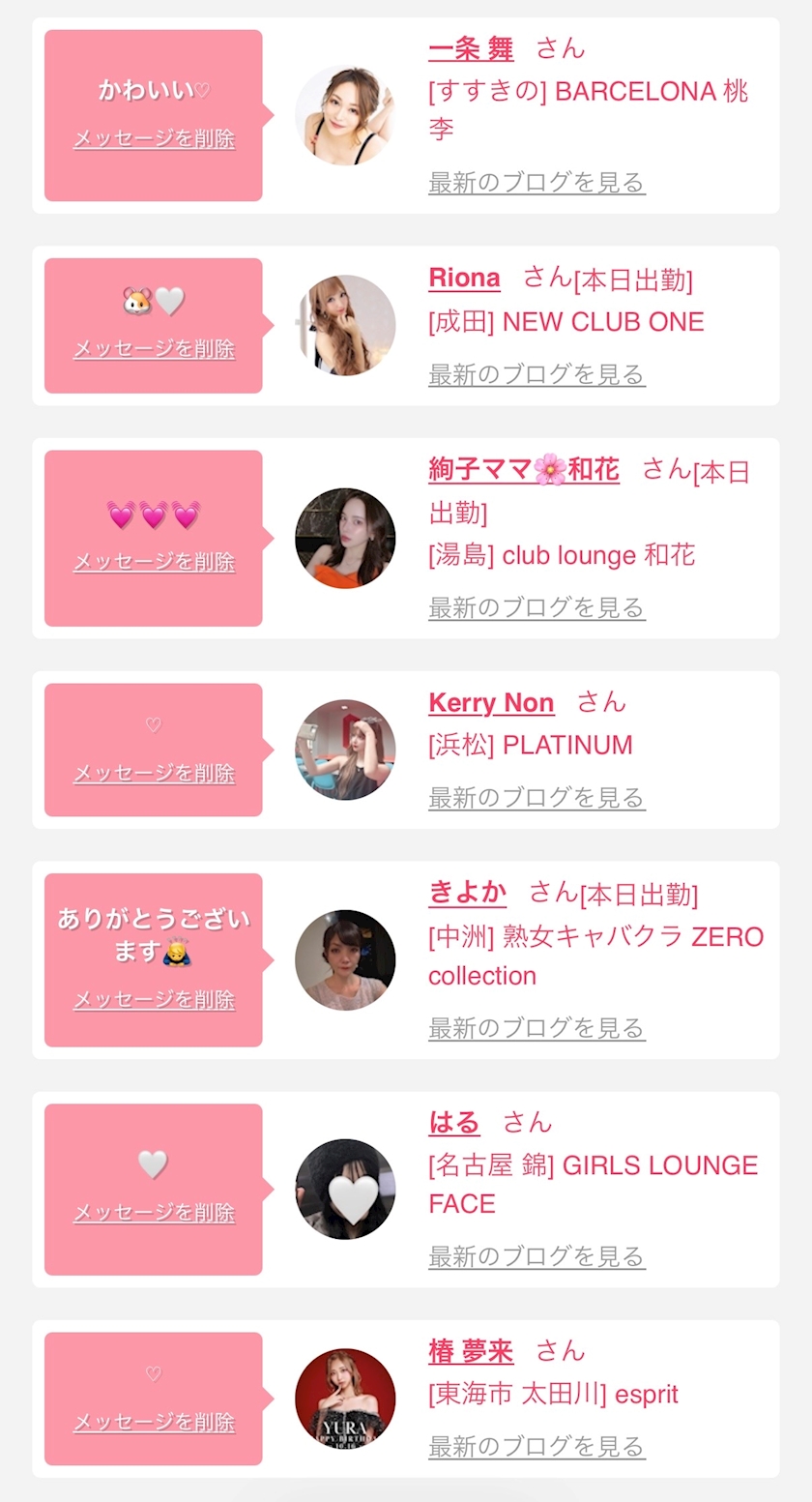View きよか's latest blog
The height and width of the screenshot is (1502, 812).
coord(536,1028)
